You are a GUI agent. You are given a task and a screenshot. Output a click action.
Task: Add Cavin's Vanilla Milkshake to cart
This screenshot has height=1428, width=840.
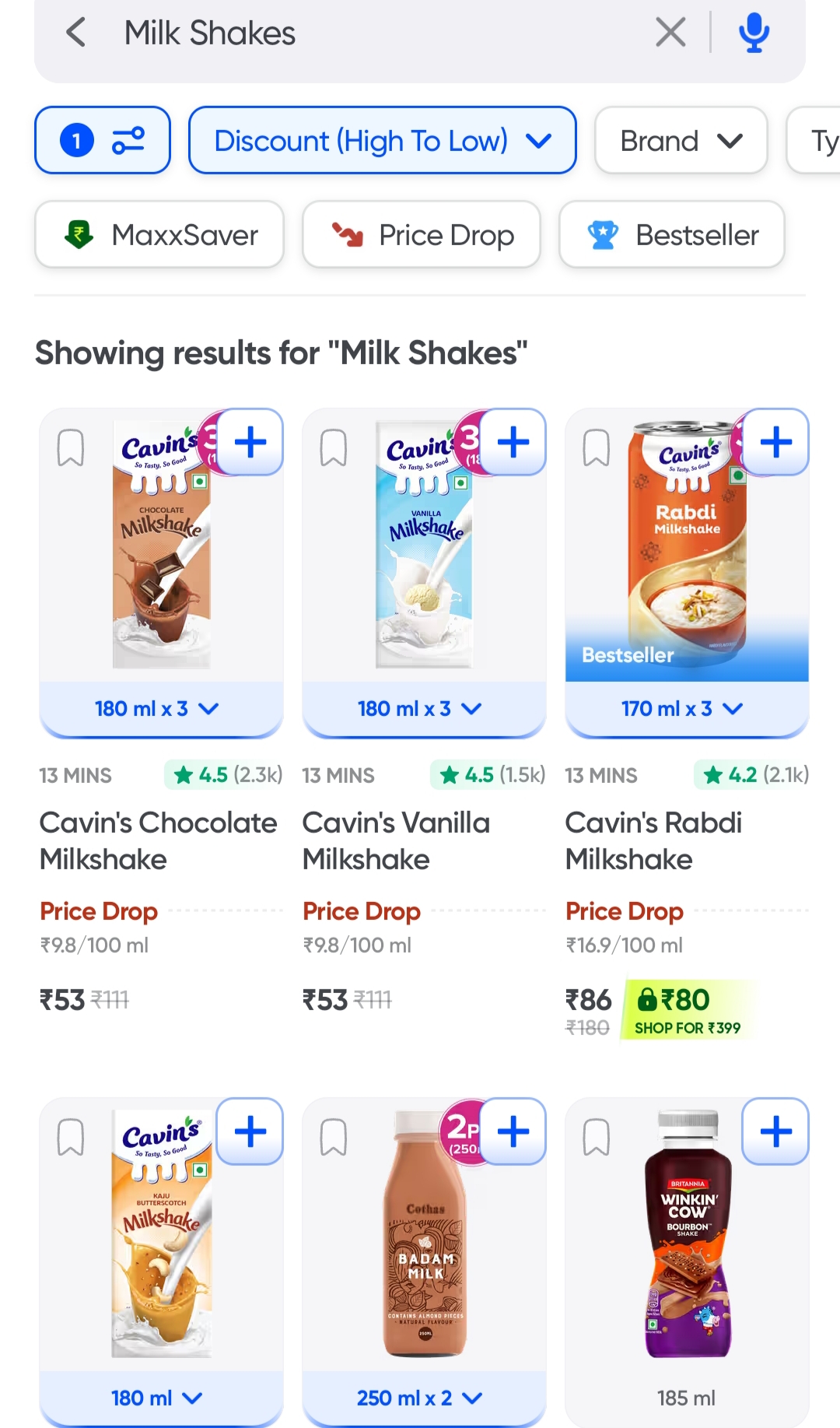(513, 442)
